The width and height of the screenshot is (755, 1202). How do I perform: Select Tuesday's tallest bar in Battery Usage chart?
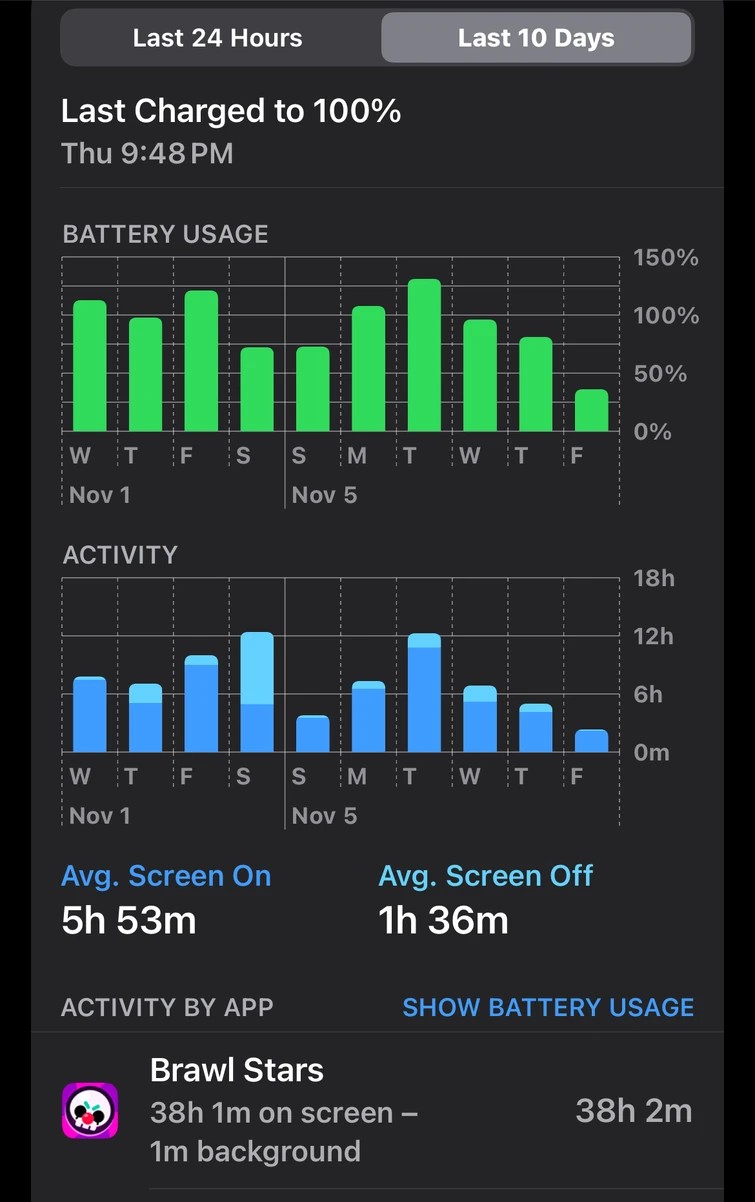[424, 356]
